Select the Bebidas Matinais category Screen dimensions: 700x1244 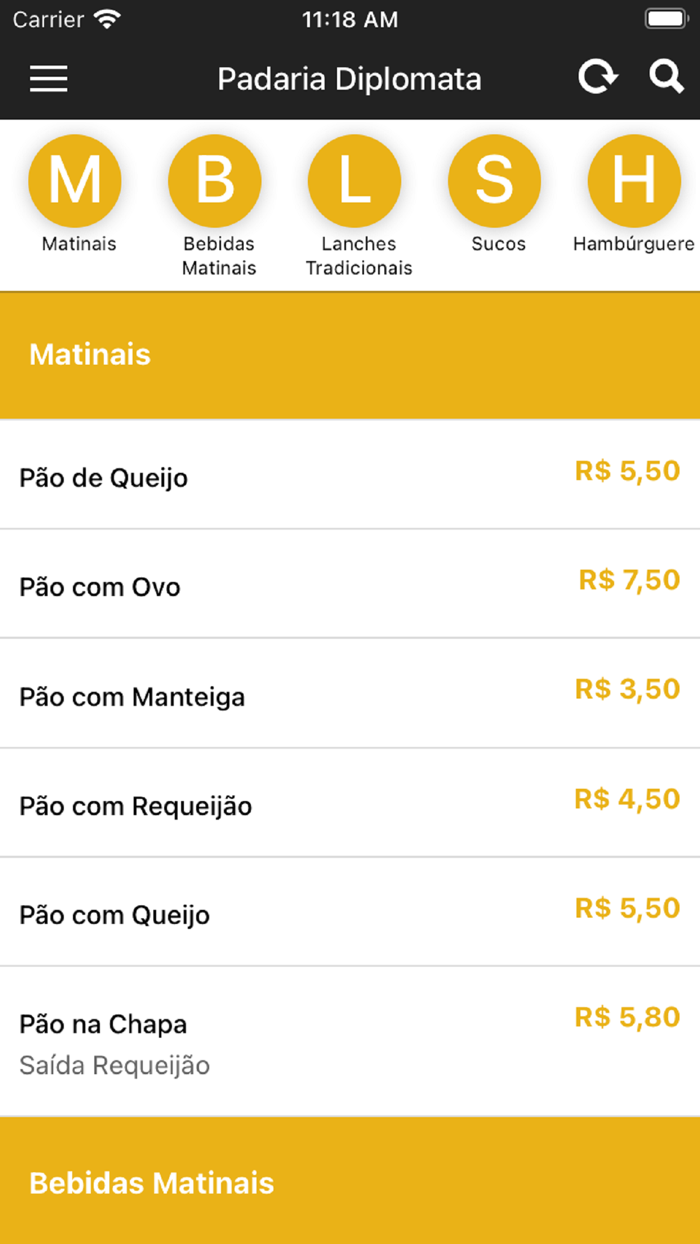215,182
